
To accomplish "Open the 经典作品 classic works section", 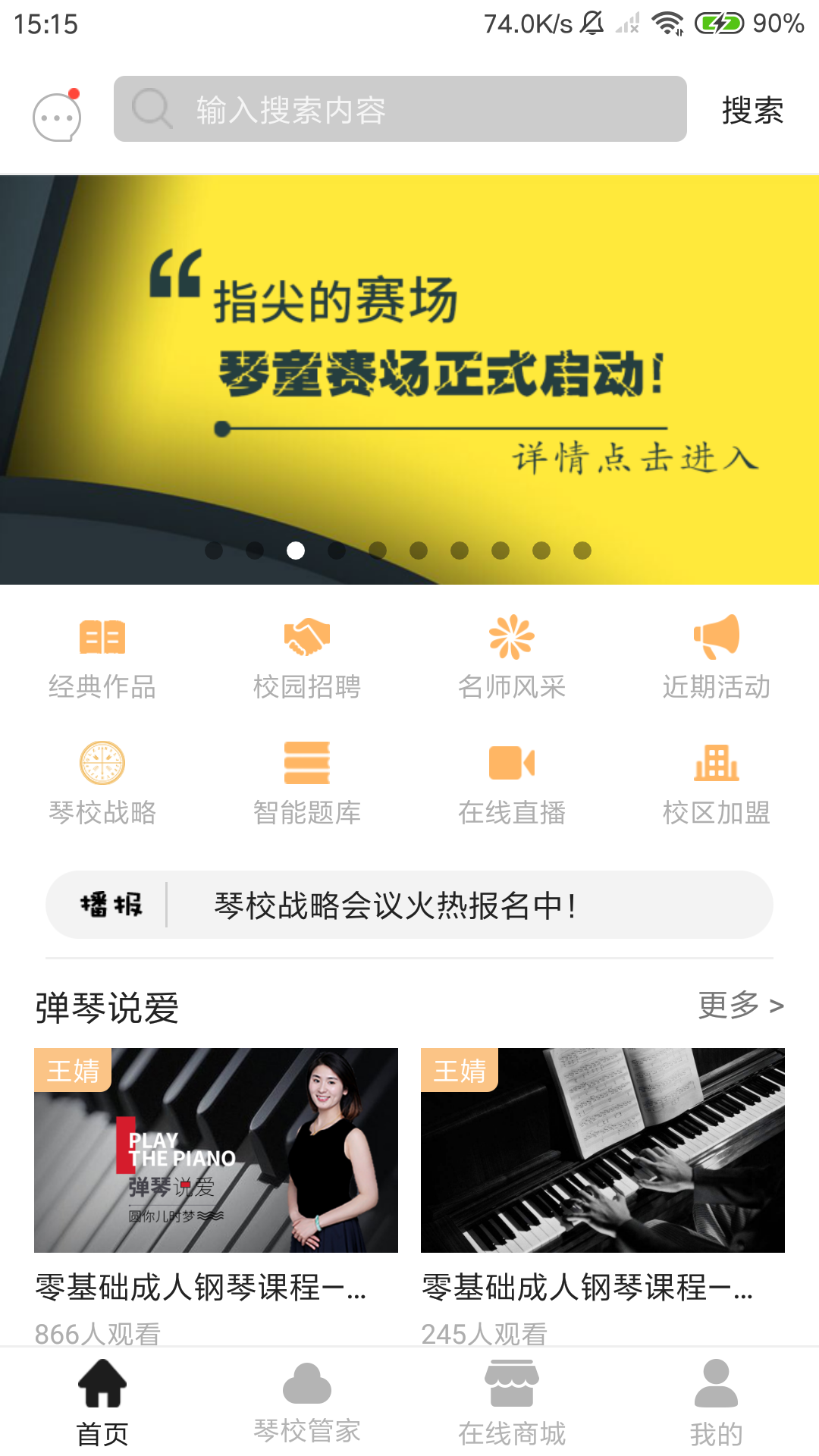I will coord(104,656).
